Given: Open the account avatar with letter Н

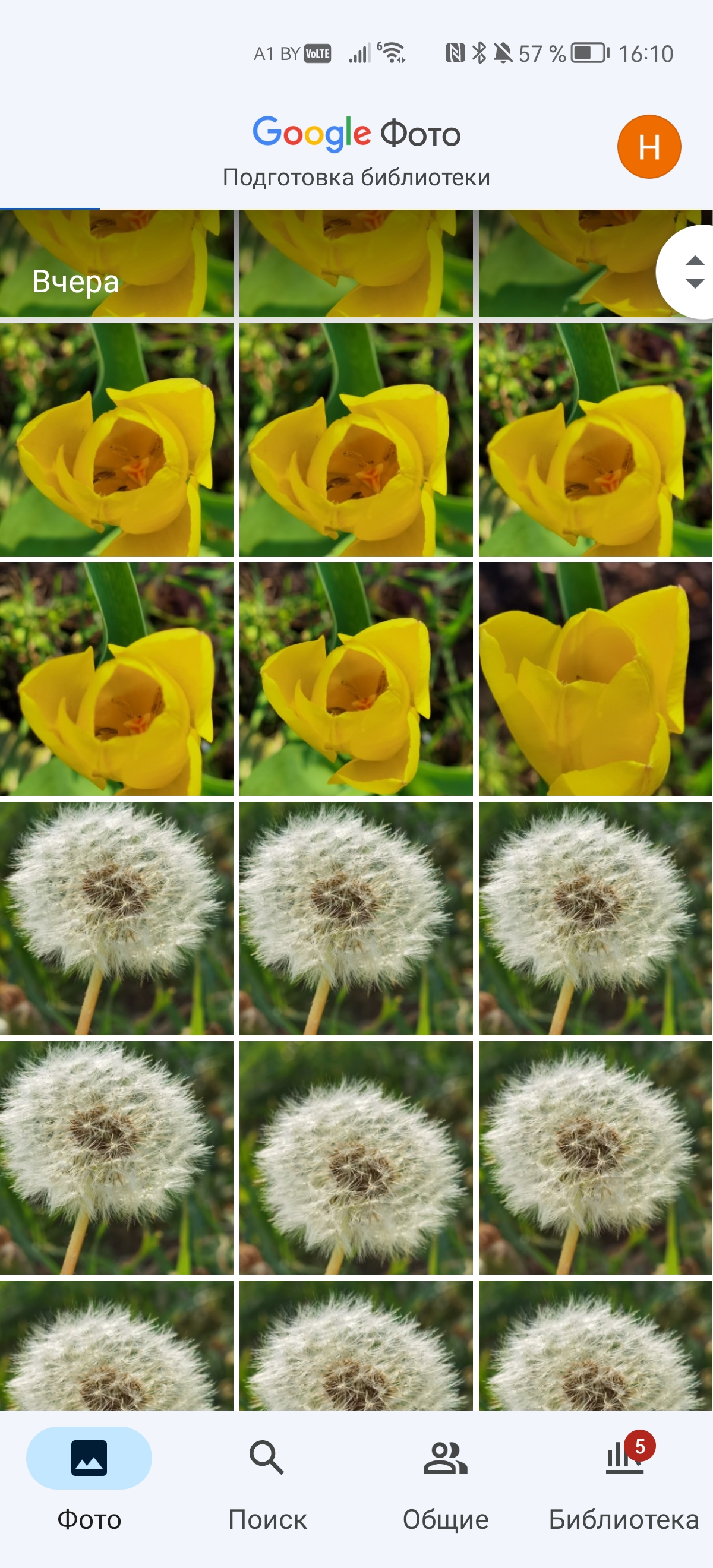Looking at the screenshot, I should [x=648, y=147].
